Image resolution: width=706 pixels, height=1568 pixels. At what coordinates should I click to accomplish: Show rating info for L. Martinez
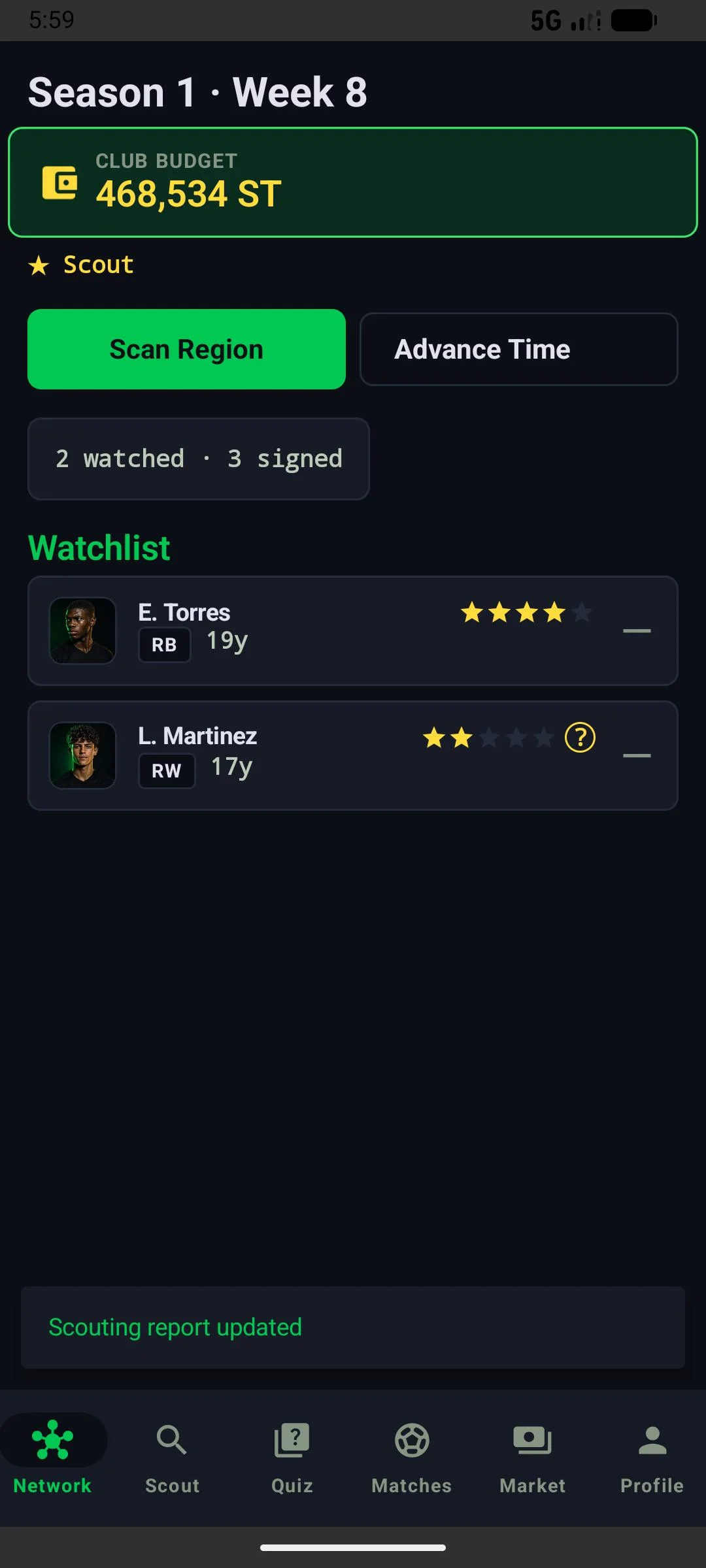[580, 738]
